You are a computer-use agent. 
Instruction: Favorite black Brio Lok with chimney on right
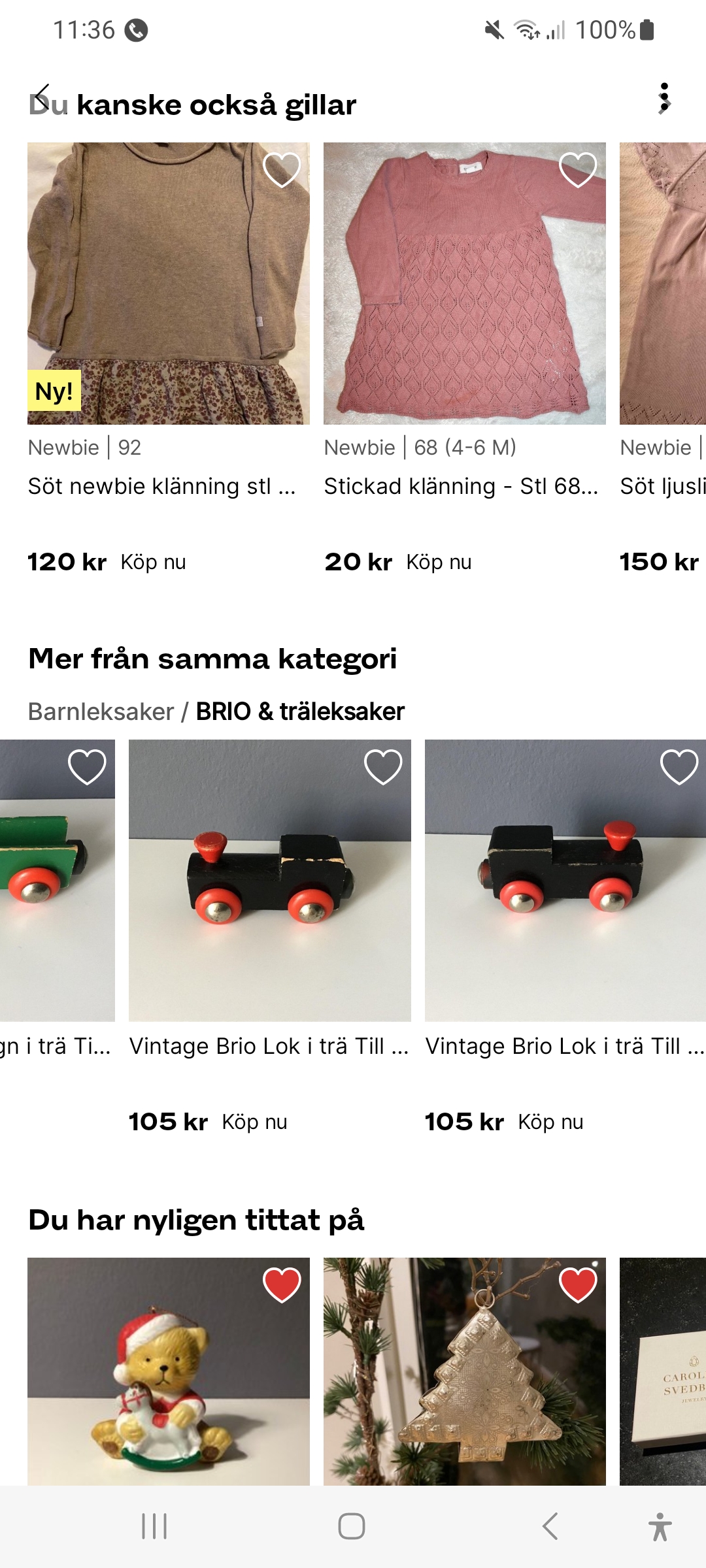(679, 766)
